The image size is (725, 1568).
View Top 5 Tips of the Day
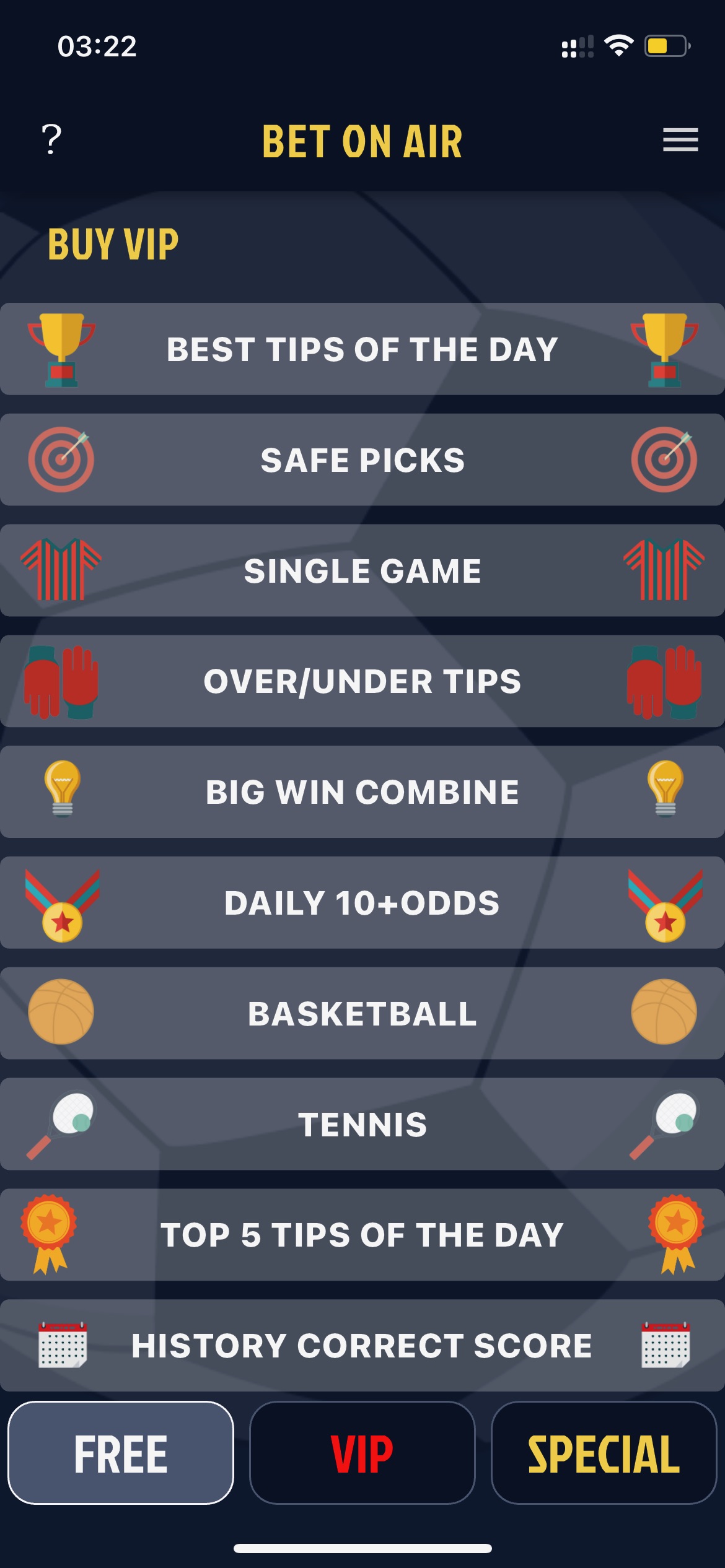(x=362, y=1235)
